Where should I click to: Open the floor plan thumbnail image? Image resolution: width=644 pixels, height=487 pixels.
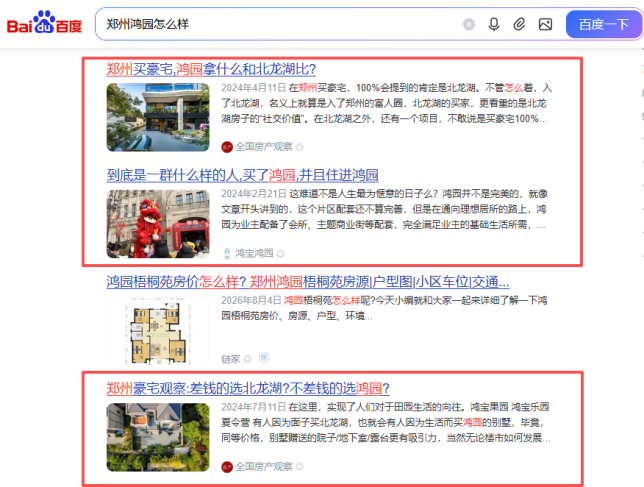click(158, 331)
